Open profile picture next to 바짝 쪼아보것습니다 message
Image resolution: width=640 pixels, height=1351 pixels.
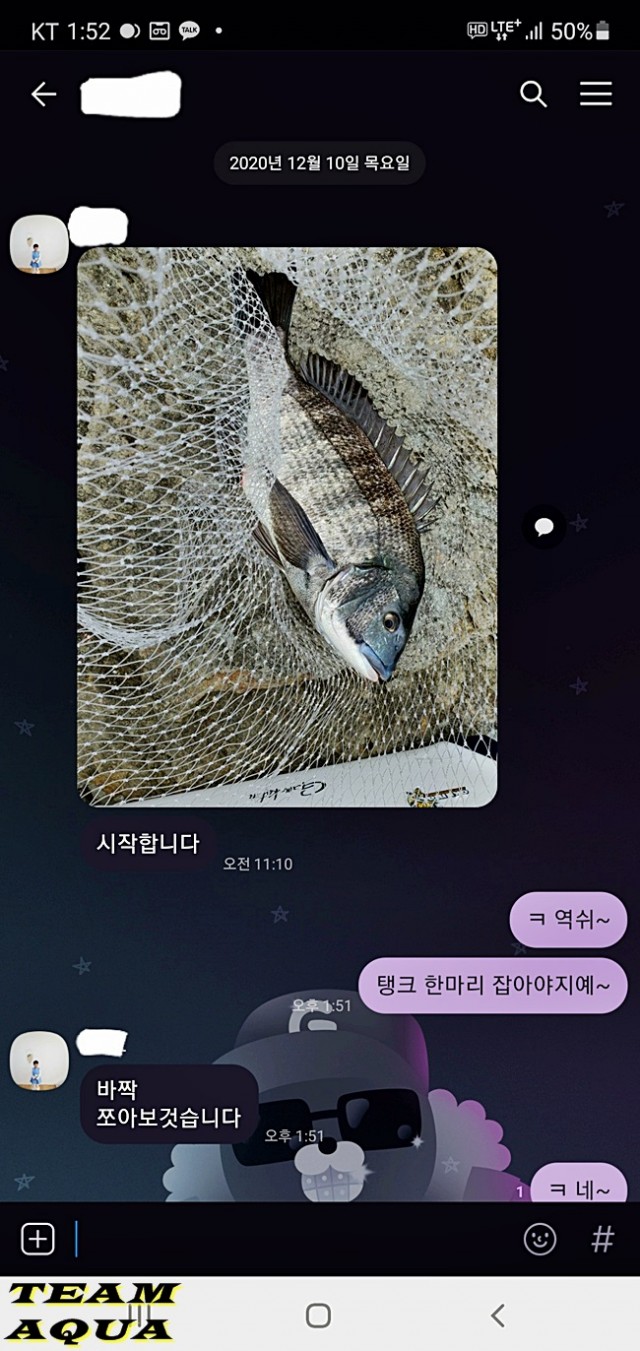click(x=39, y=1061)
